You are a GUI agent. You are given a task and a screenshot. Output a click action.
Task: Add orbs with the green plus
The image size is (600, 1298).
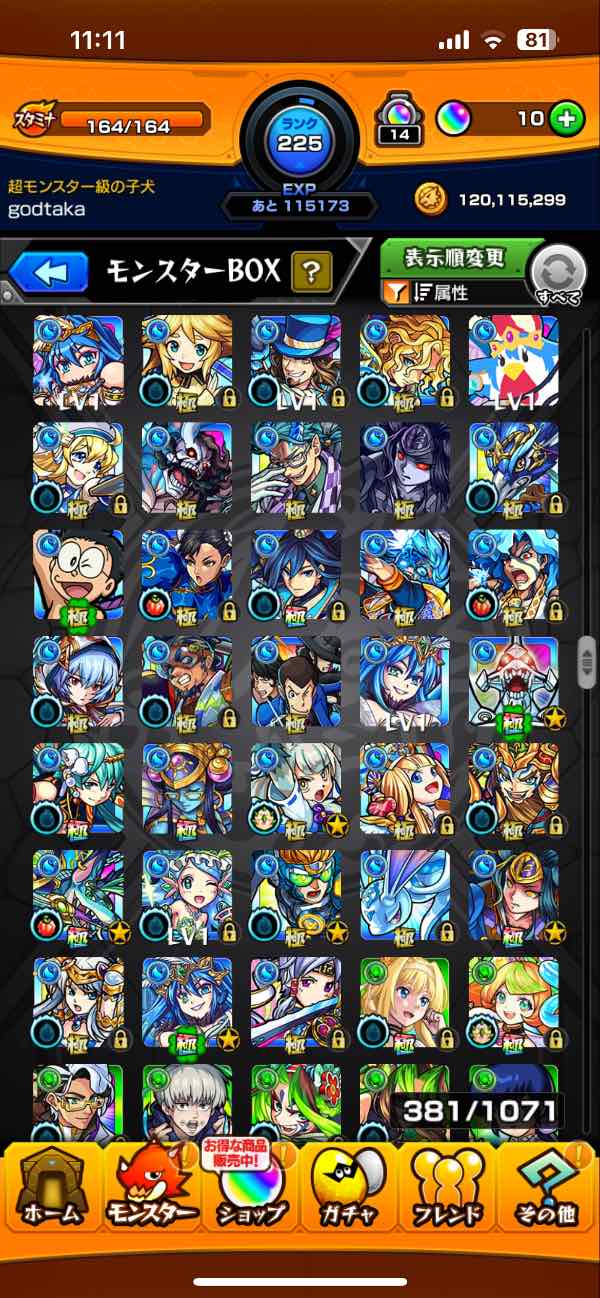(567, 119)
